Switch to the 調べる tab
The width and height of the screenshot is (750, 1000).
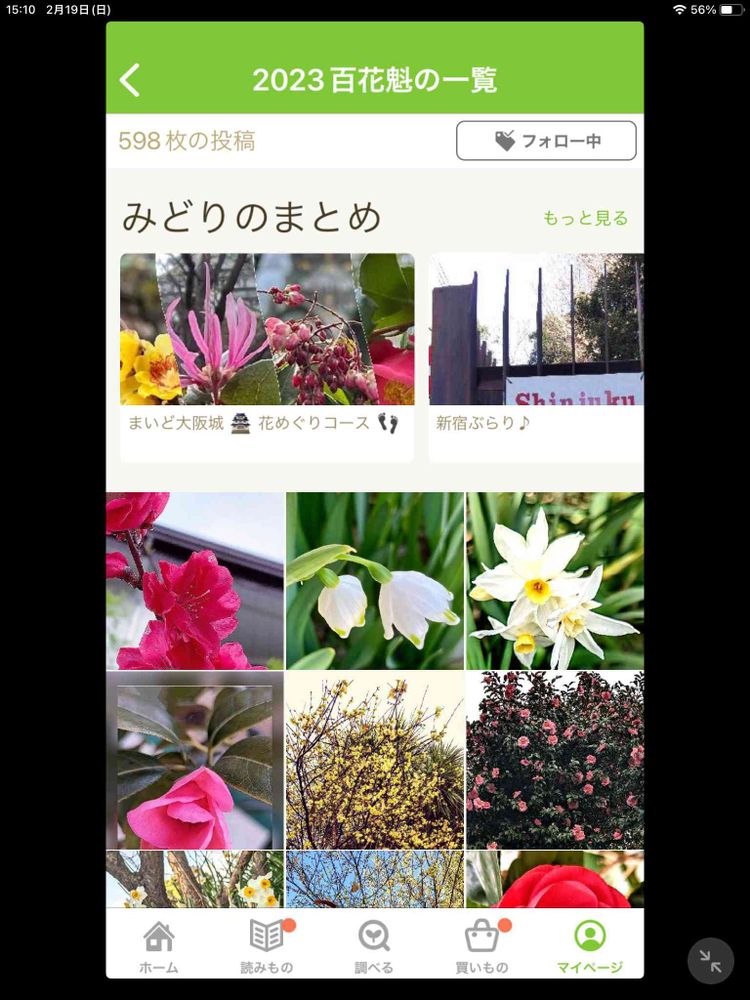(x=374, y=947)
